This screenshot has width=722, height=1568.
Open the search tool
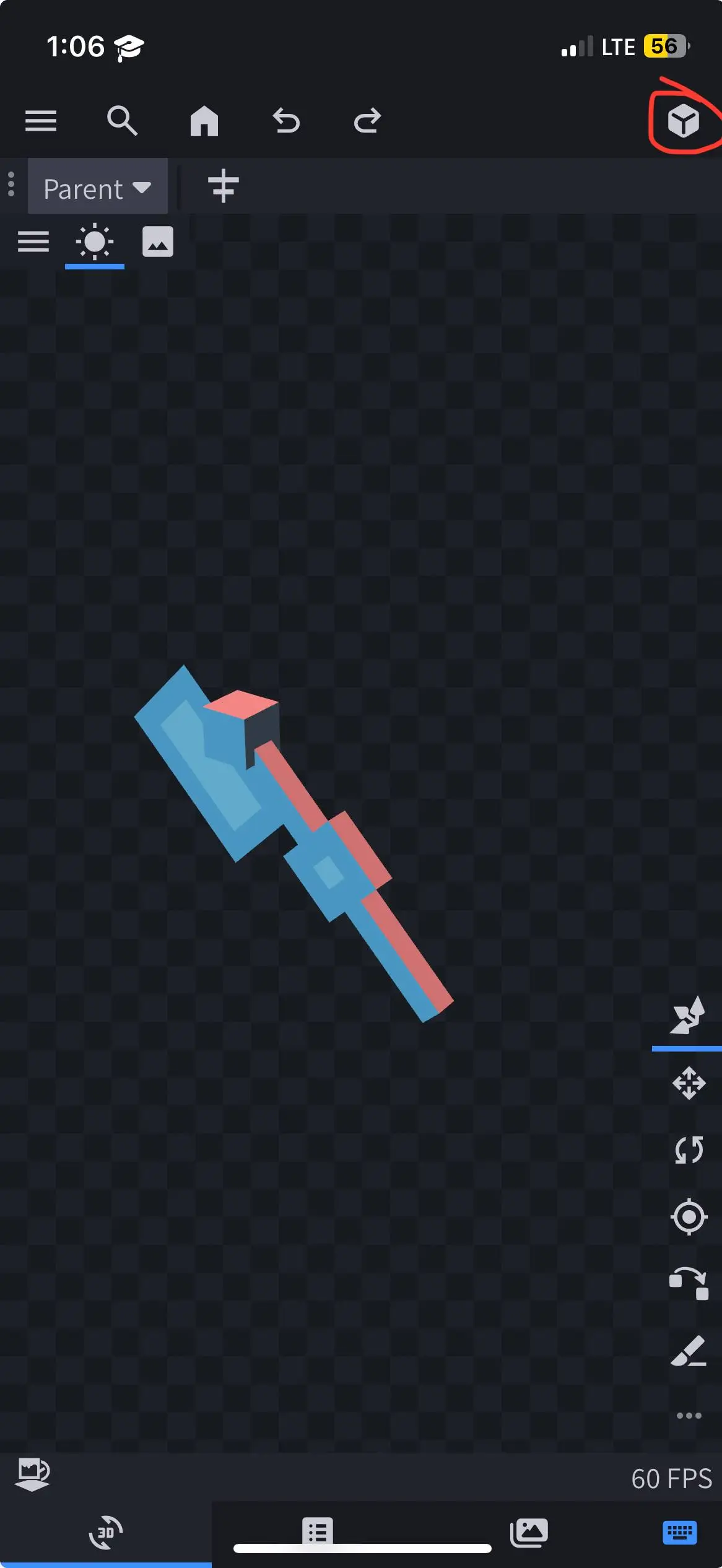[x=122, y=120]
